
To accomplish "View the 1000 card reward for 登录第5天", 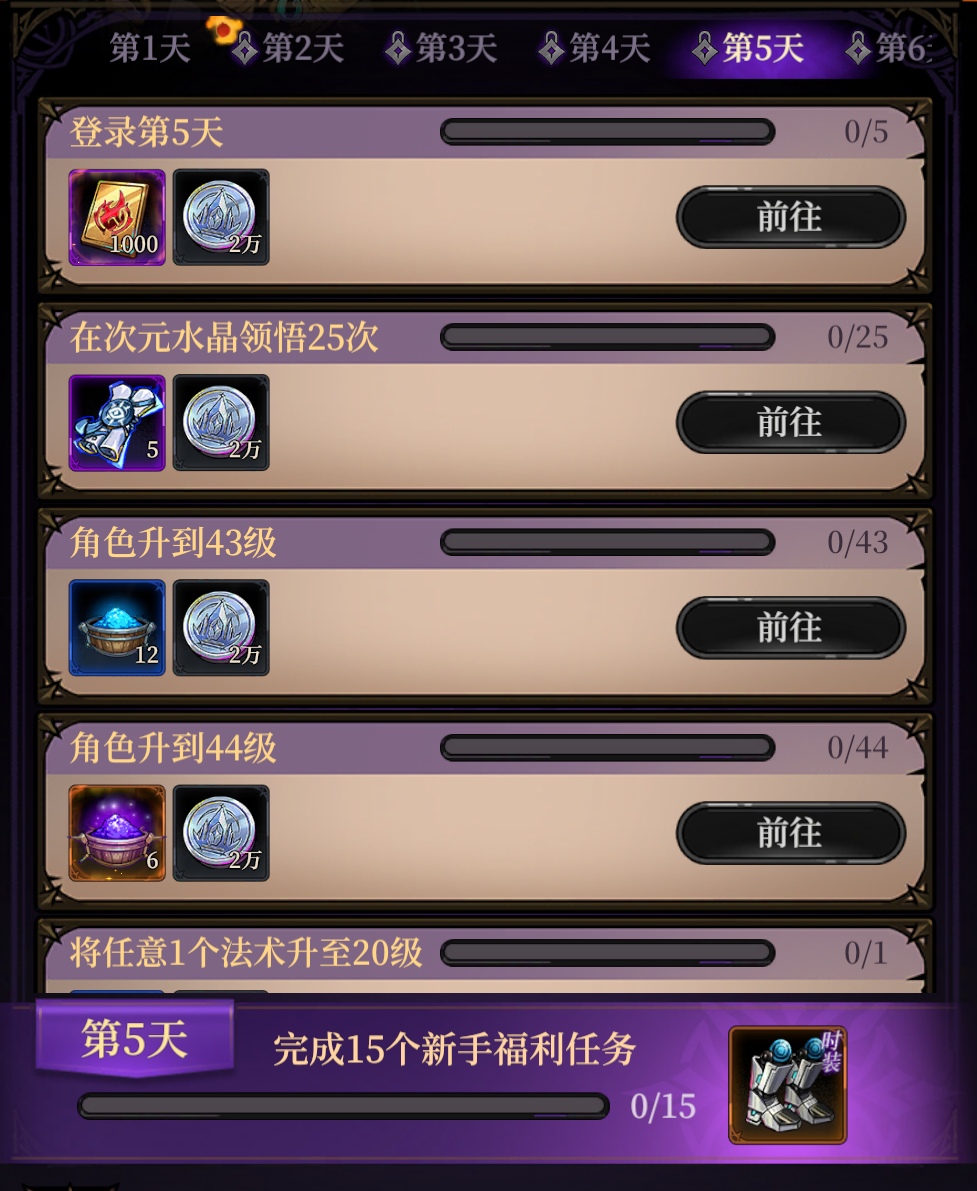I will pyautogui.click(x=117, y=217).
